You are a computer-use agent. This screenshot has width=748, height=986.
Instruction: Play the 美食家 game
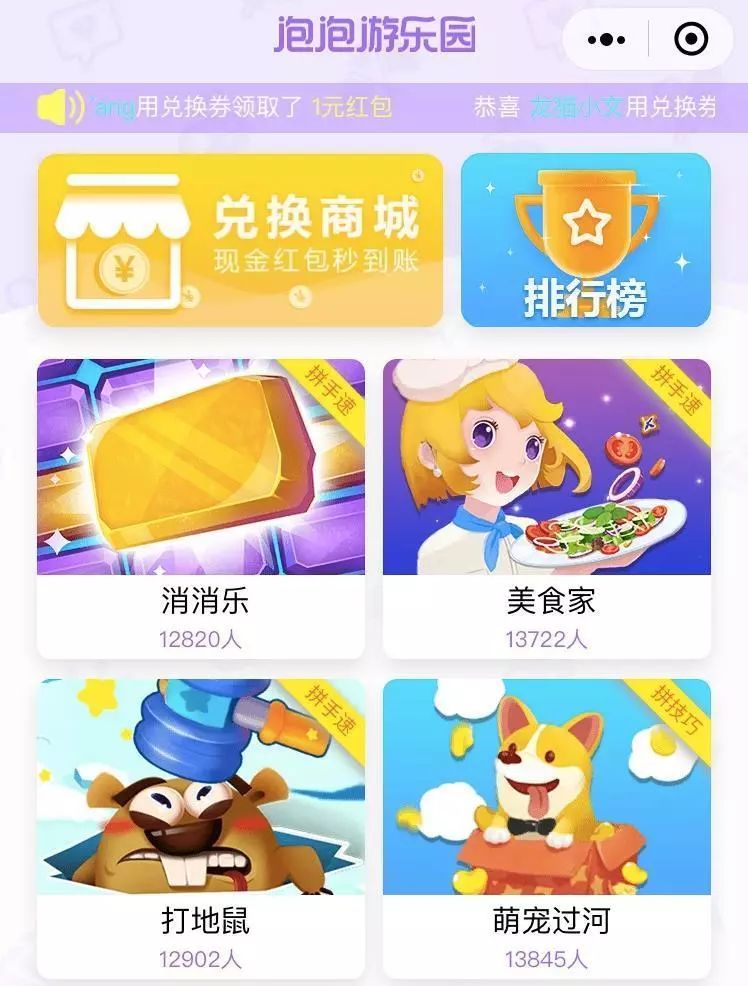click(x=547, y=508)
